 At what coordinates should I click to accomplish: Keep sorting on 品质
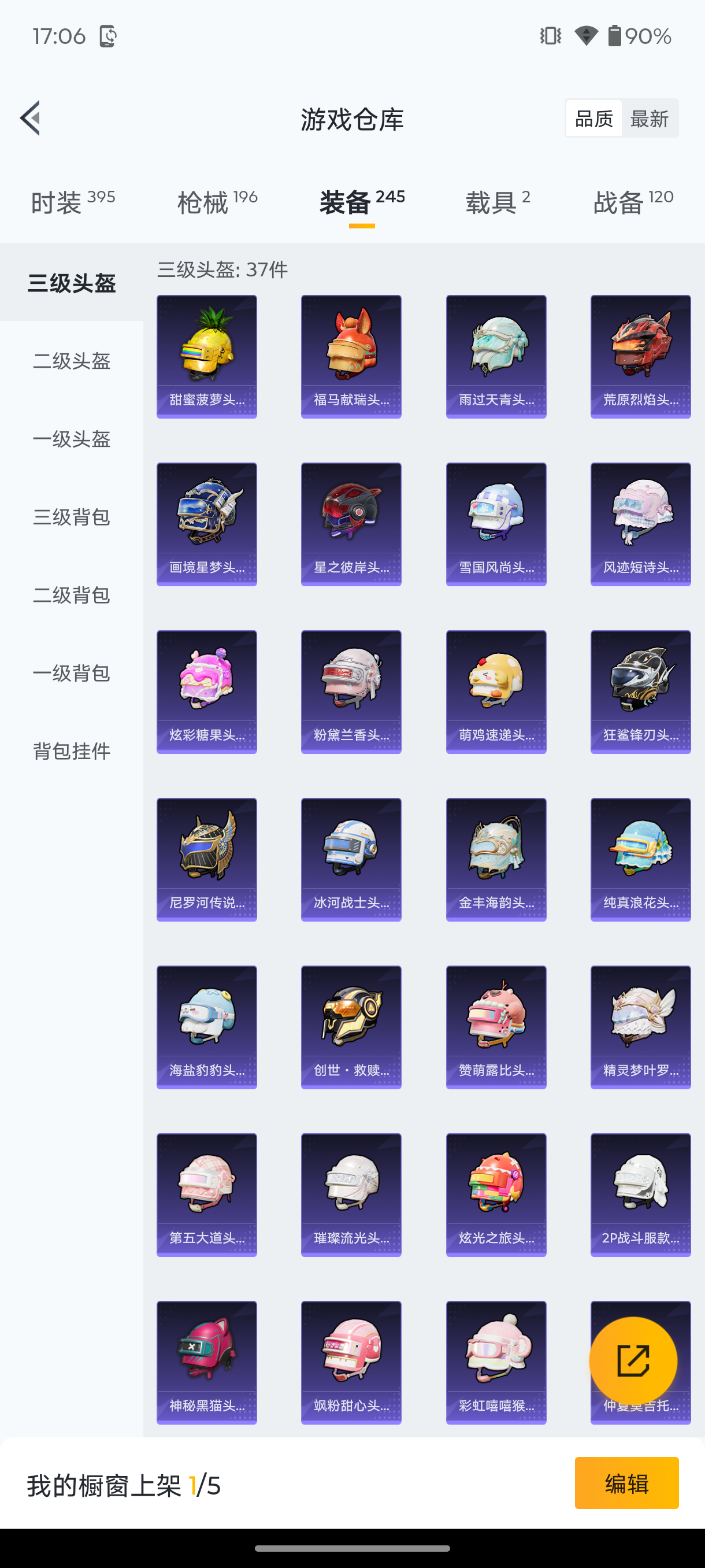[593, 118]
